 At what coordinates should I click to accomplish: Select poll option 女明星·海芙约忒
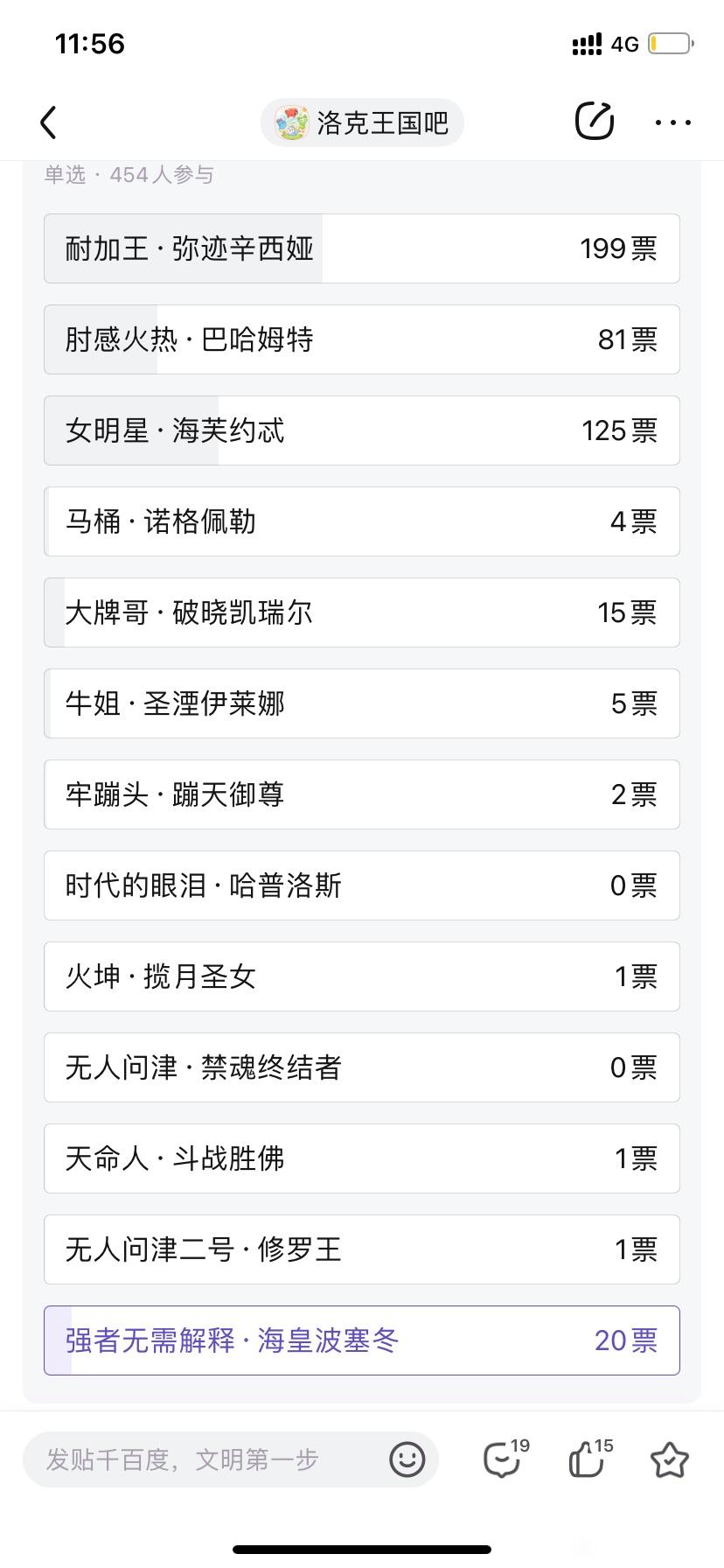(362, 430)
